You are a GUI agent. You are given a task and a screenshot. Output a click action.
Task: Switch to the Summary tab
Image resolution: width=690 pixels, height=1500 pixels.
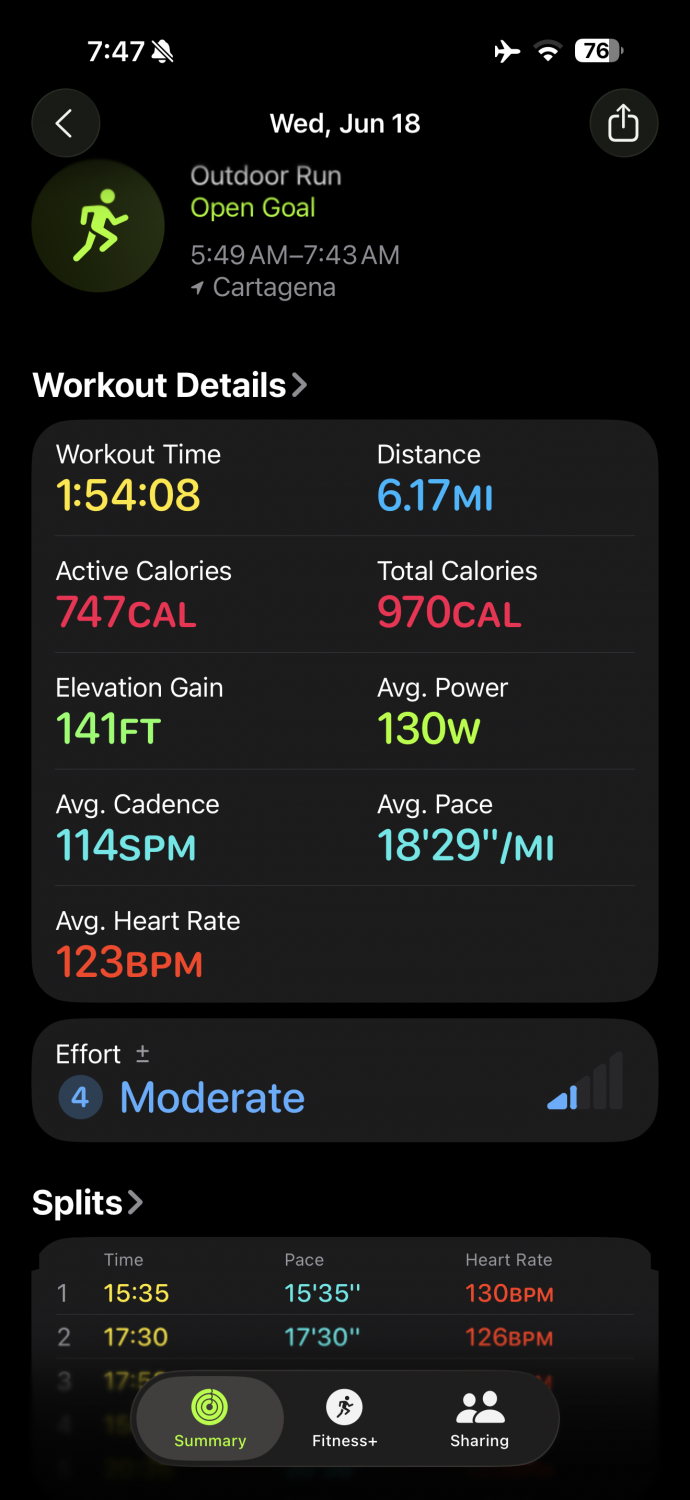pos(210,1420)
